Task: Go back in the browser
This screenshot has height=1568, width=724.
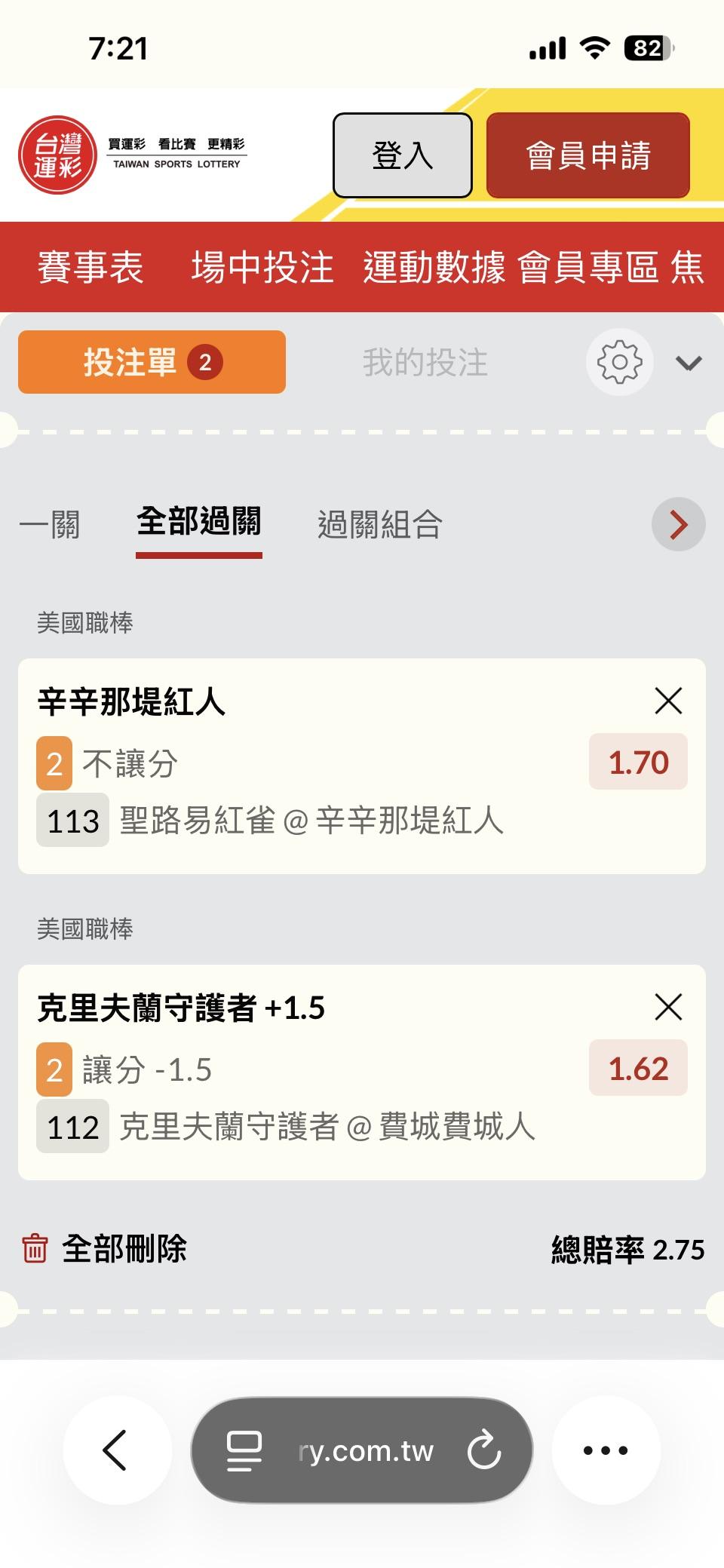Action: point(117,1450)
